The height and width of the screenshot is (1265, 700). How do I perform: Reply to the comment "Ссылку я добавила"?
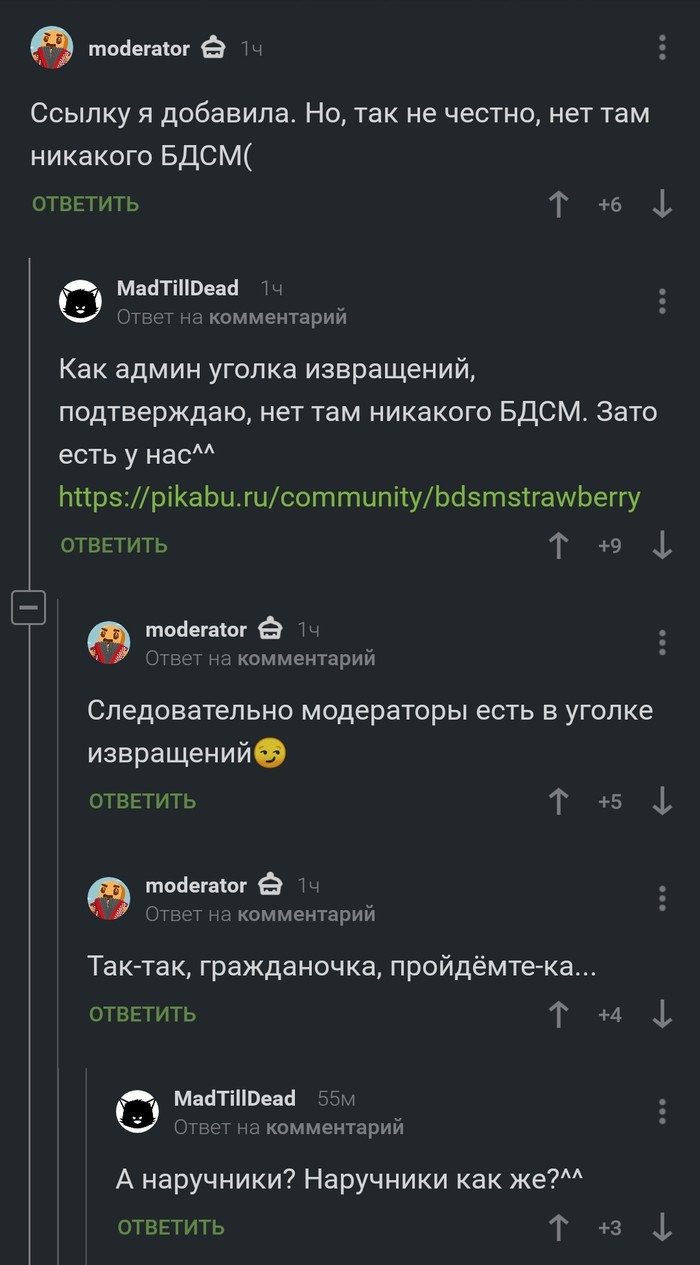[85, 204]
